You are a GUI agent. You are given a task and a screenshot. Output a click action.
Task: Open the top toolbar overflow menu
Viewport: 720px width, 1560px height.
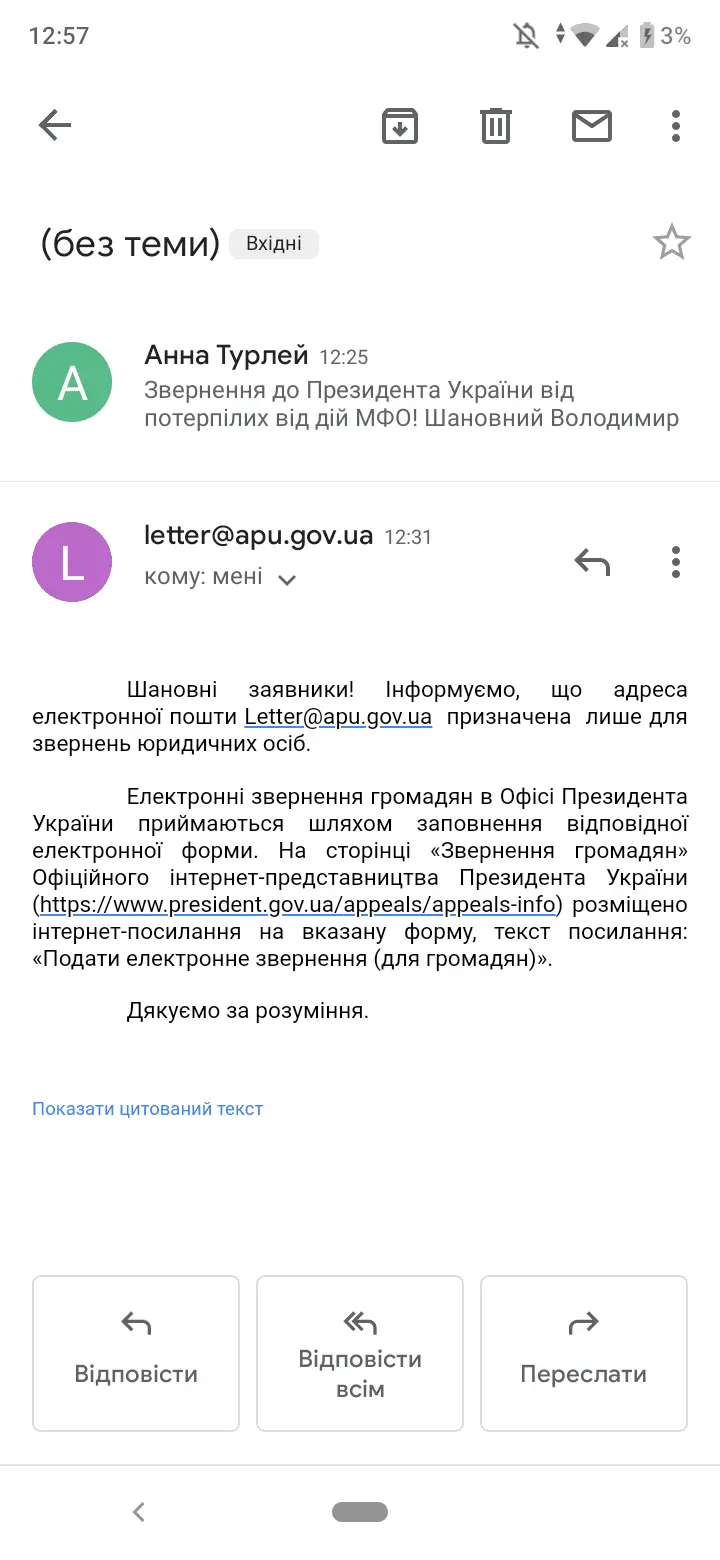[676, 126]
